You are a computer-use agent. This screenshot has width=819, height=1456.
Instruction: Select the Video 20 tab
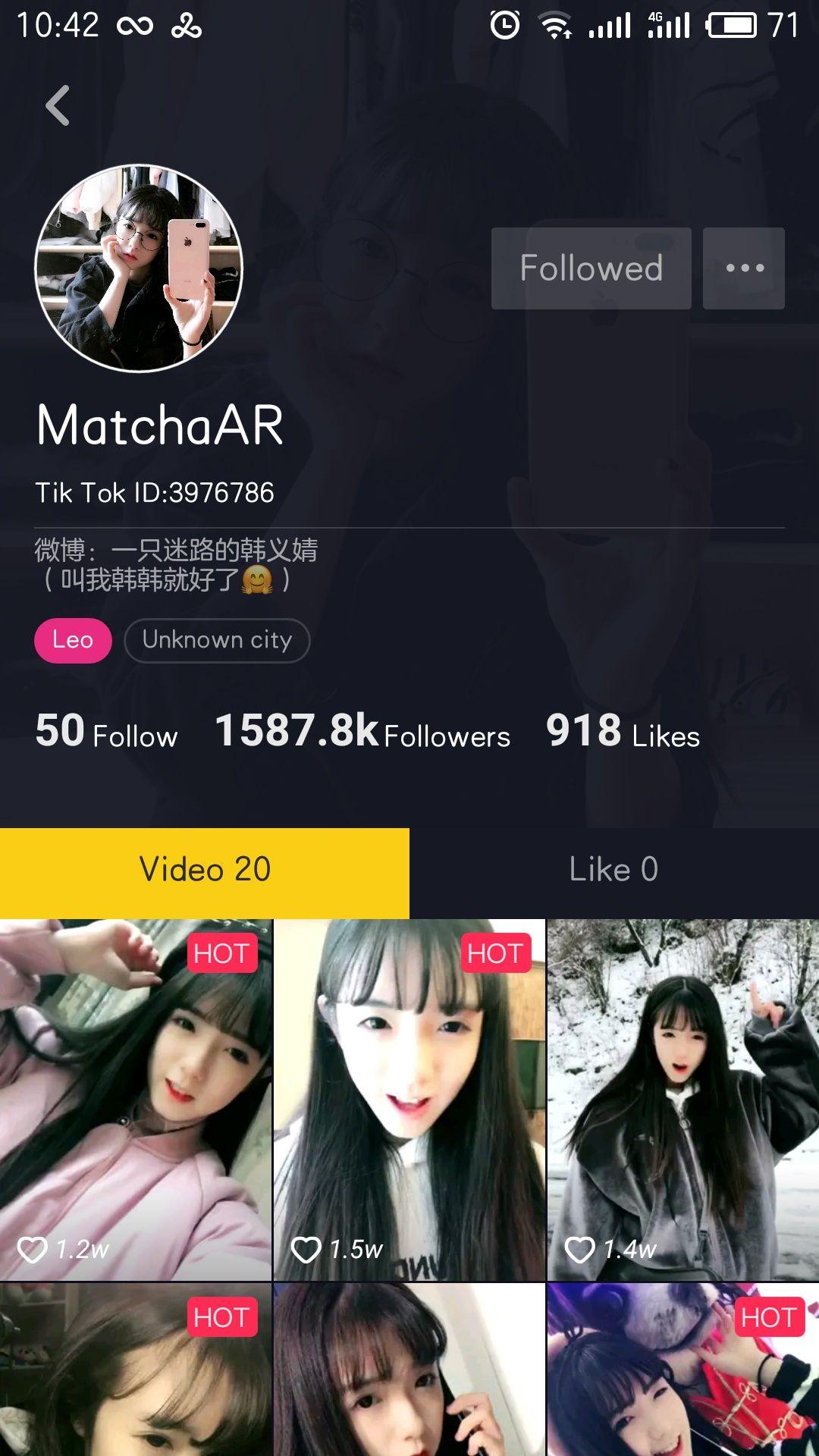click(205, 870)
